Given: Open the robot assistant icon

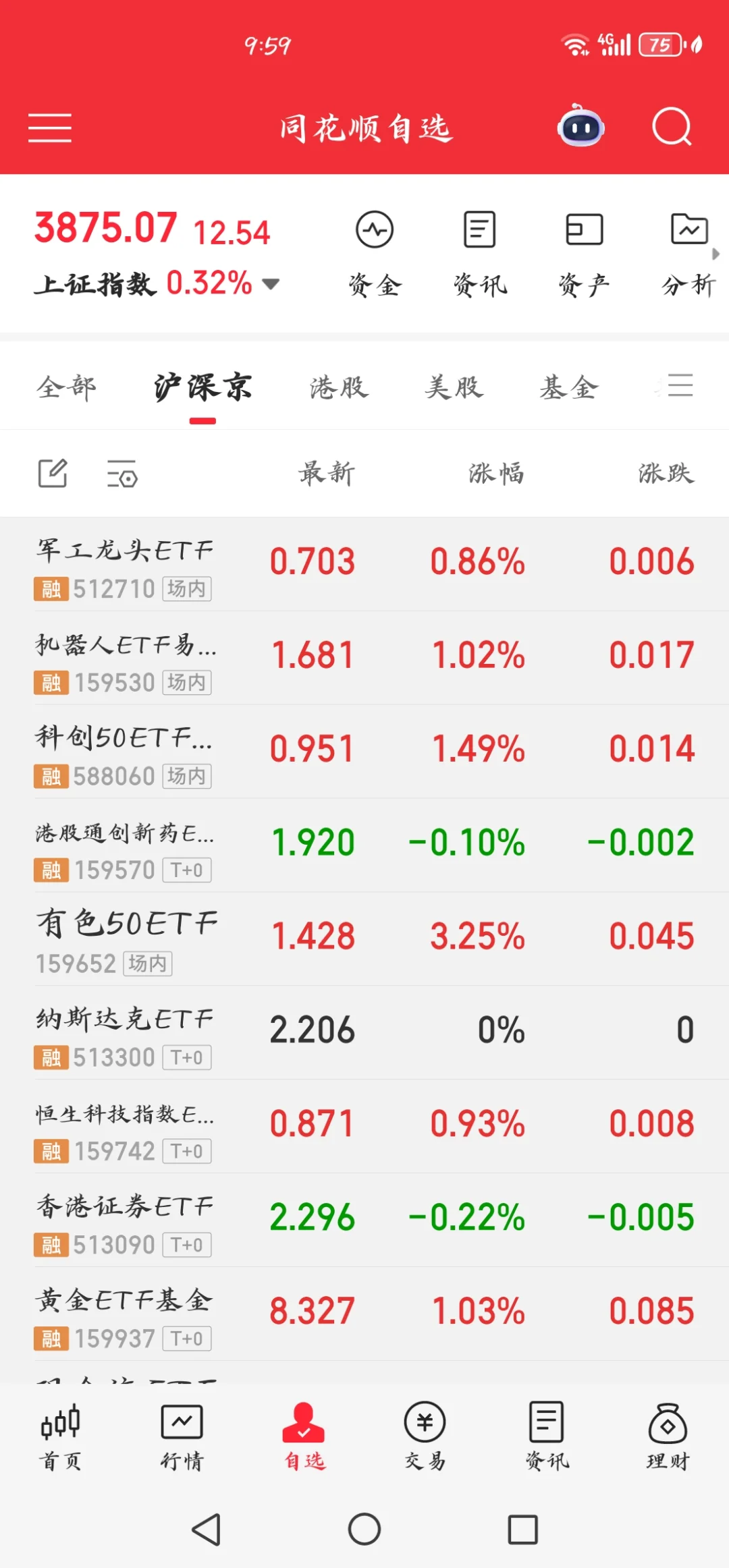Looking at the screenshot, I should point(580,126).
